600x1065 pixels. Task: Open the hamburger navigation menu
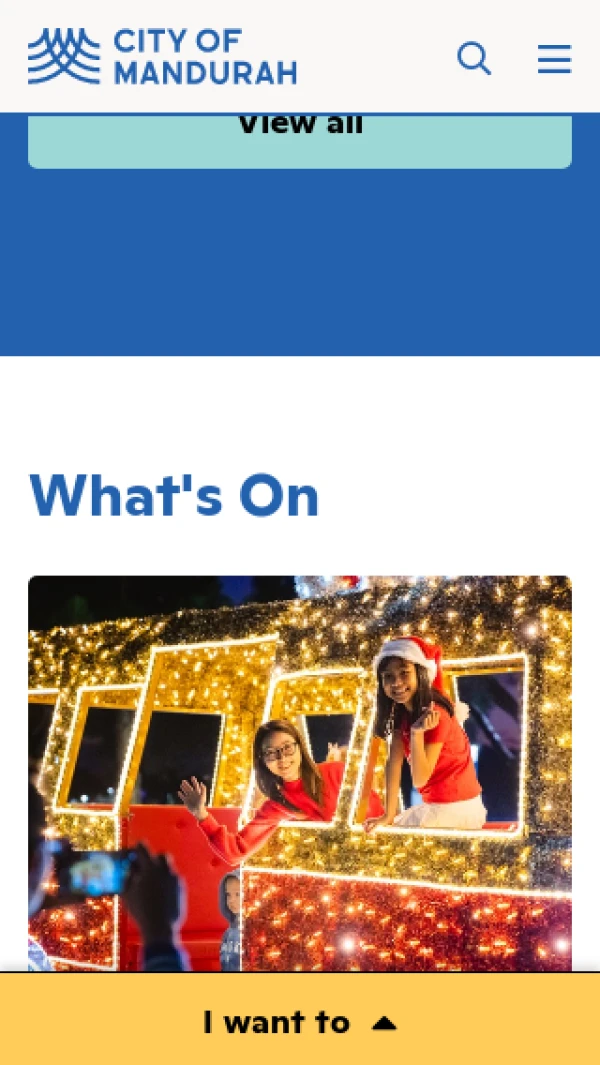[x=554, y=58]
